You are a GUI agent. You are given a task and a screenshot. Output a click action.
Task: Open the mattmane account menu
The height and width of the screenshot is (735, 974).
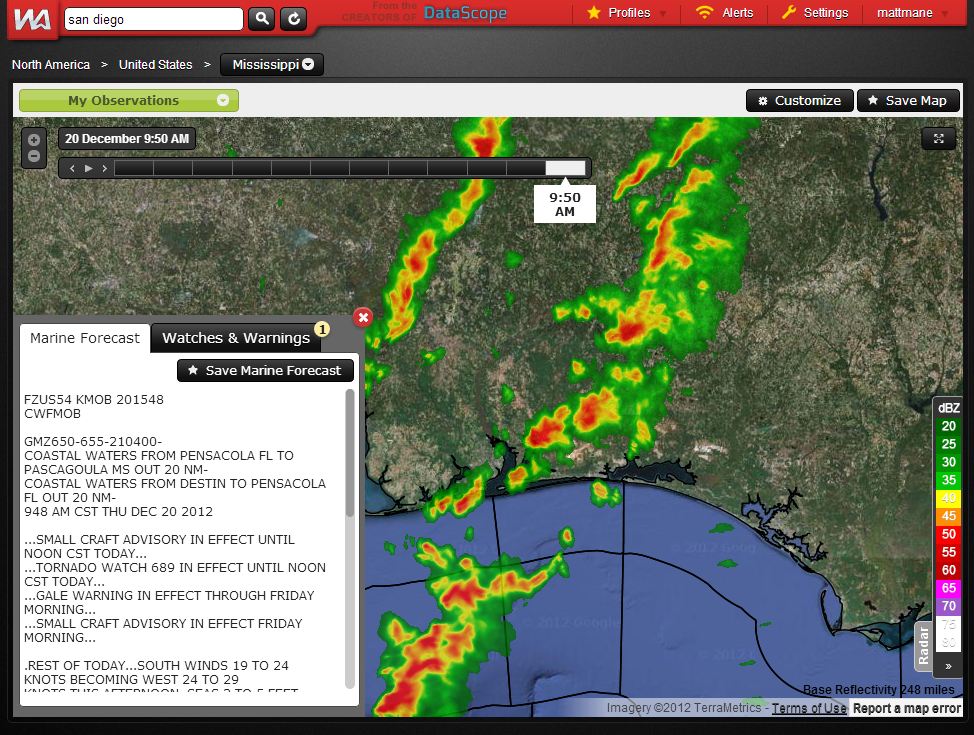click(x=911, y=13)
